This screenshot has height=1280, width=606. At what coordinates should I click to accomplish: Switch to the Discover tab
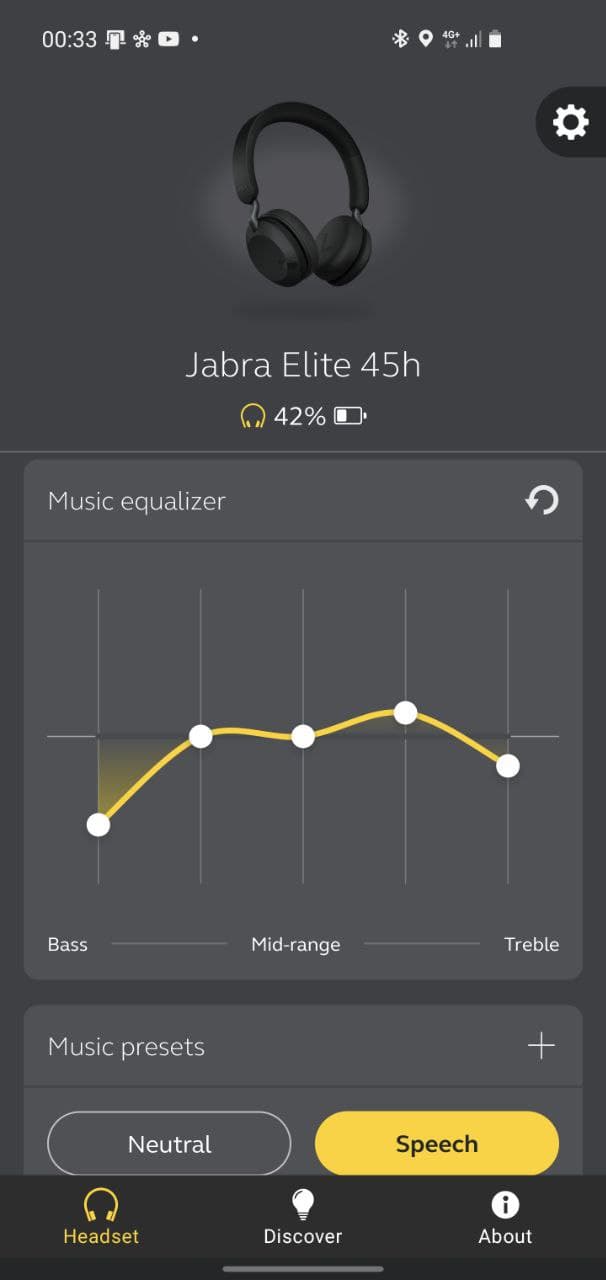click(303, 1217)
